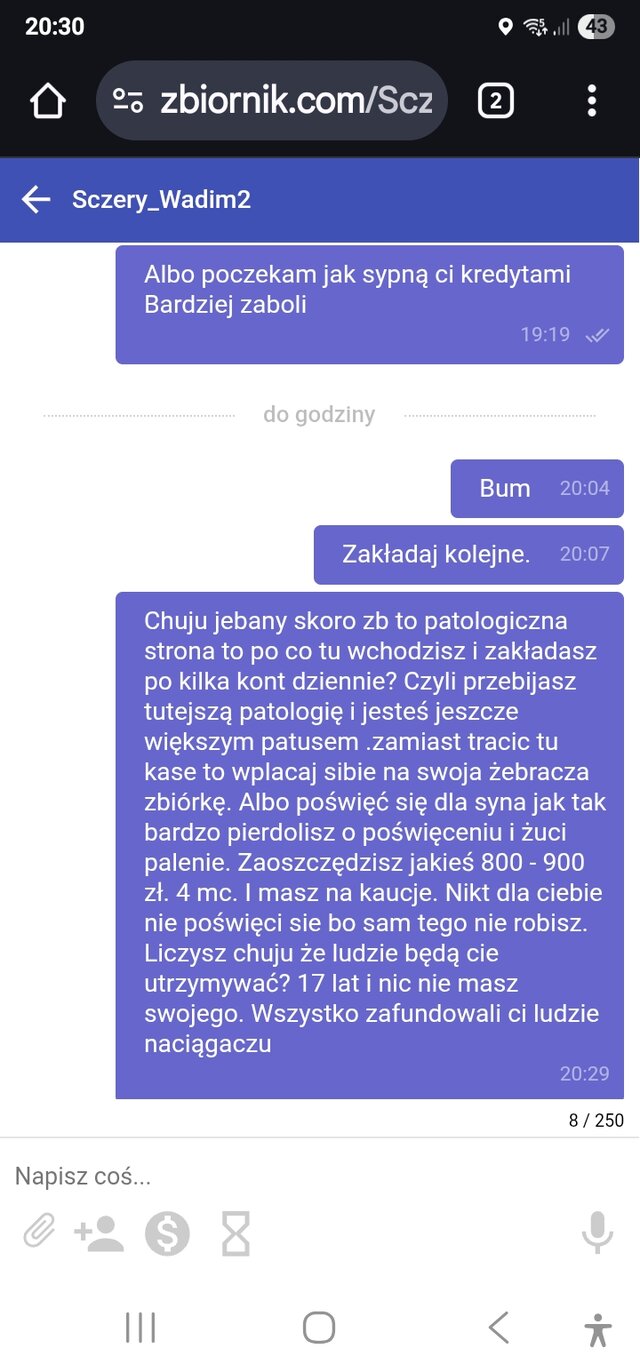This screenshot has width=640, height=1372.
Task: Tap the add person icon
Action: 100,1233
